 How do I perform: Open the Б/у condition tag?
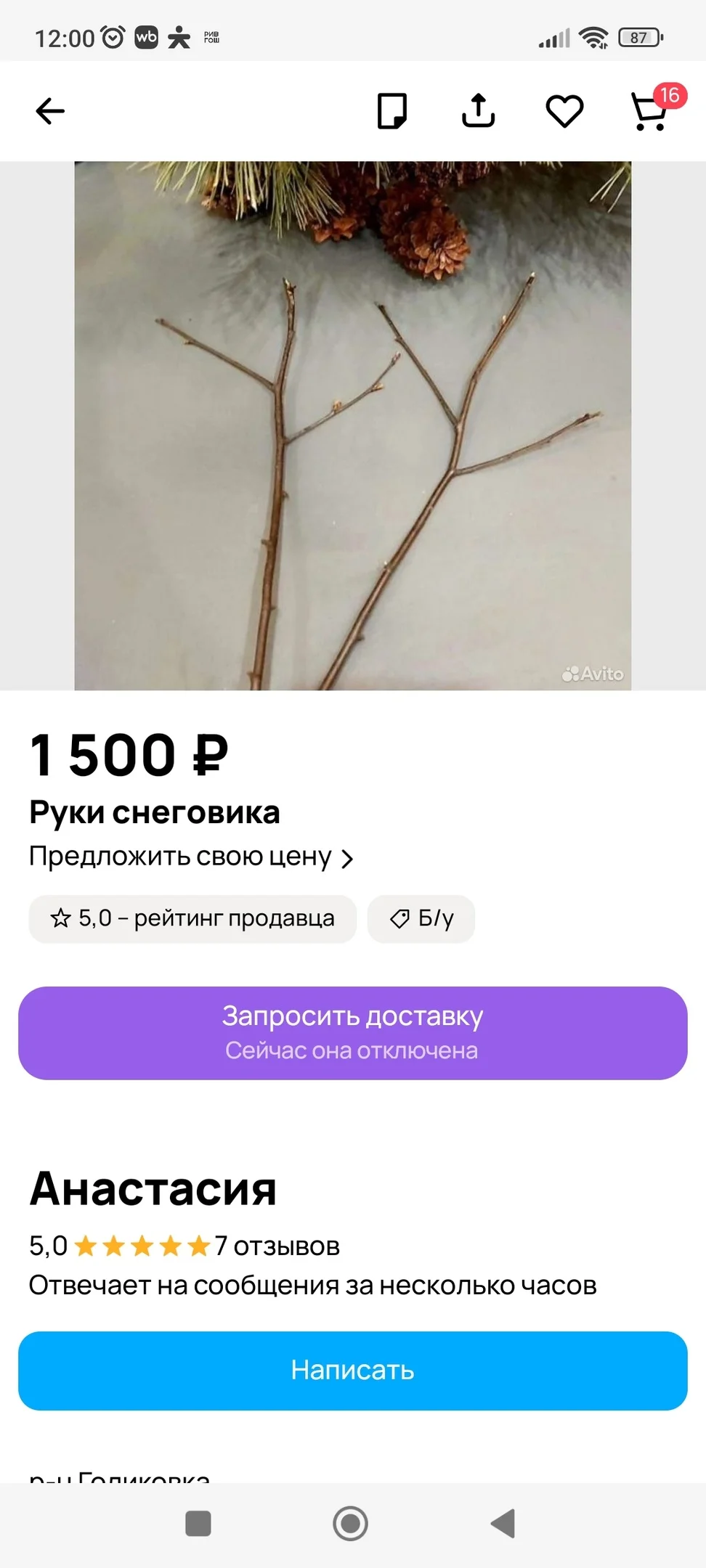421,918
